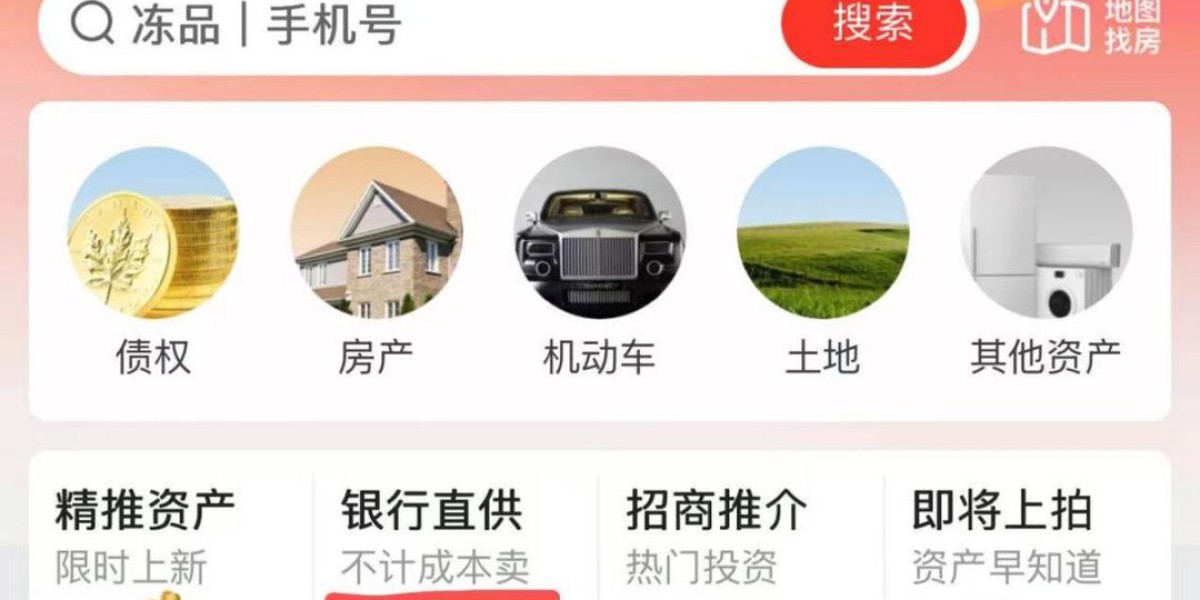Screen dimensions: 1200x600
Task: Select the 机动车 category
Action: point(599,262)
